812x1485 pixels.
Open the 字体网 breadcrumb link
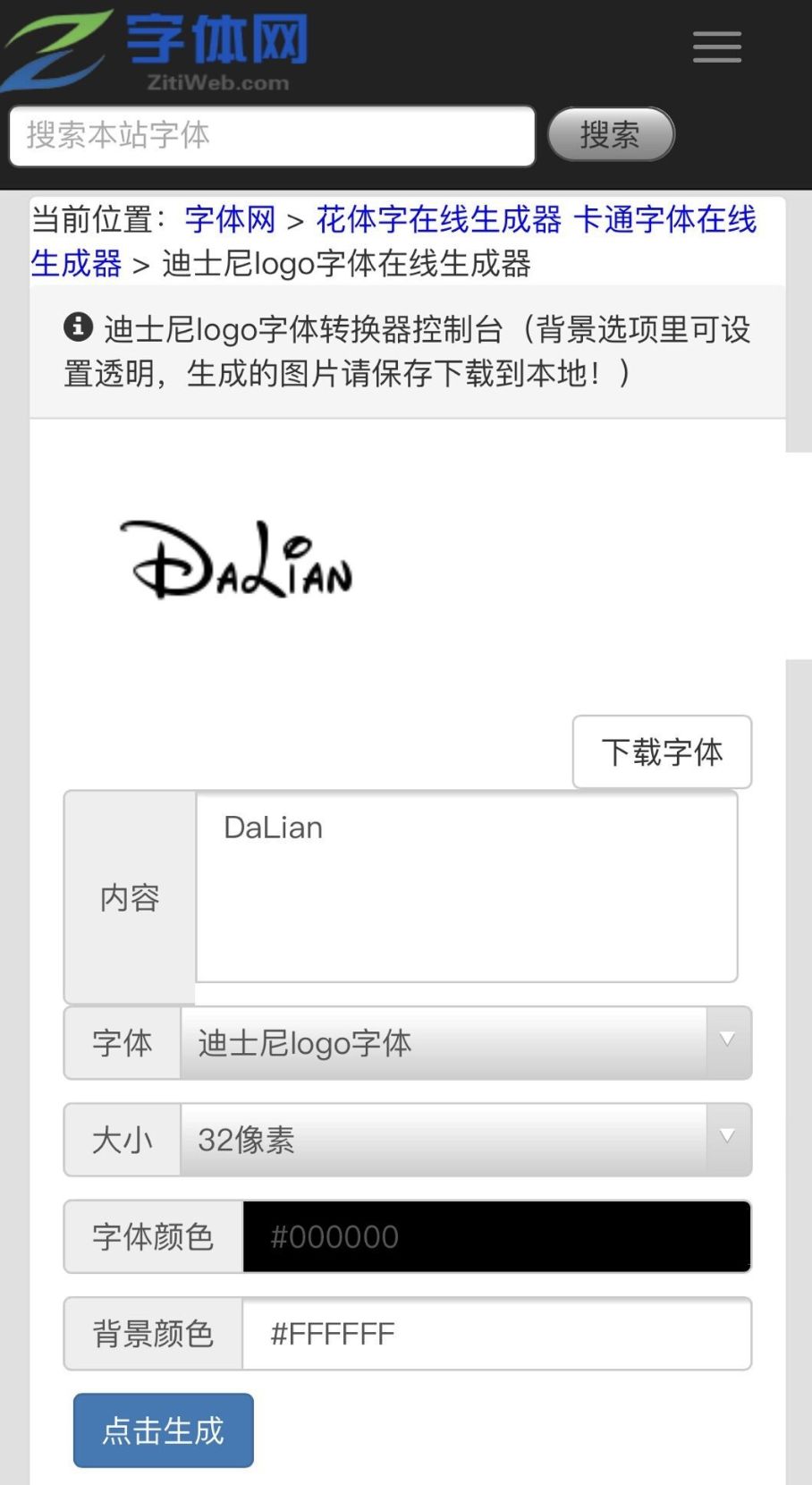(230, 219)
